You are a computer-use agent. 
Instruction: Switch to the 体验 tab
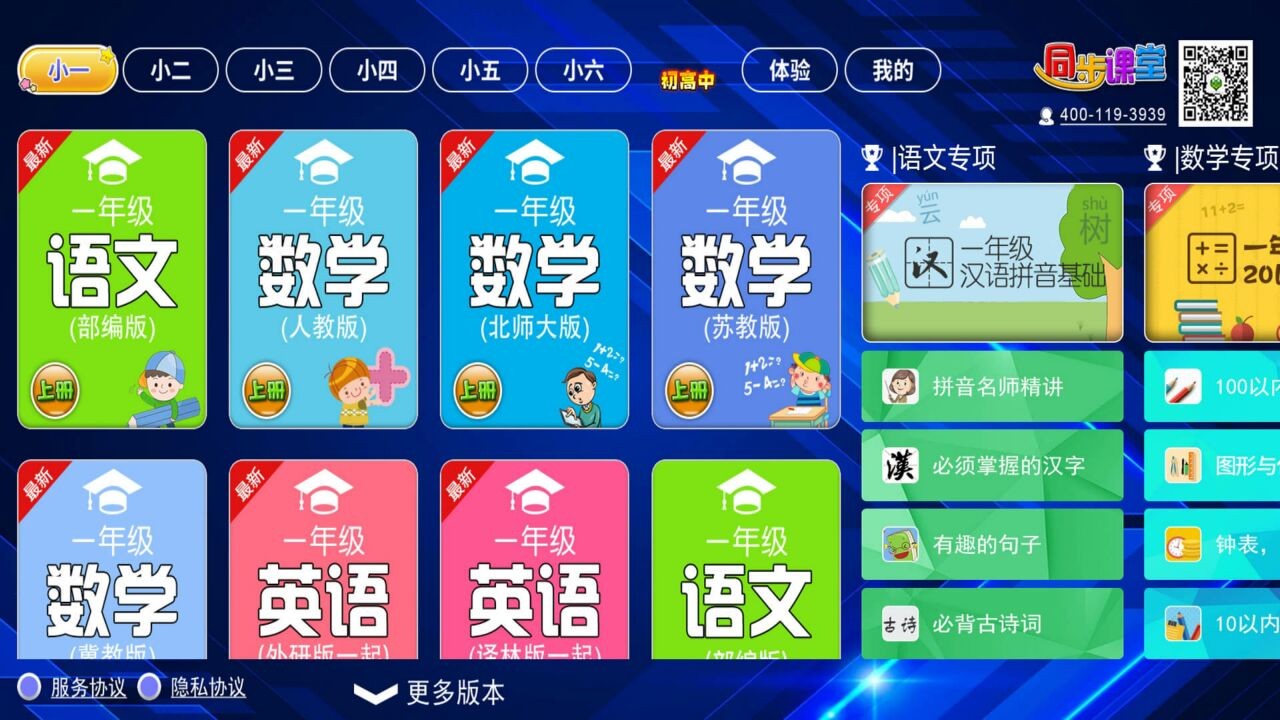[x=789, y=71]
